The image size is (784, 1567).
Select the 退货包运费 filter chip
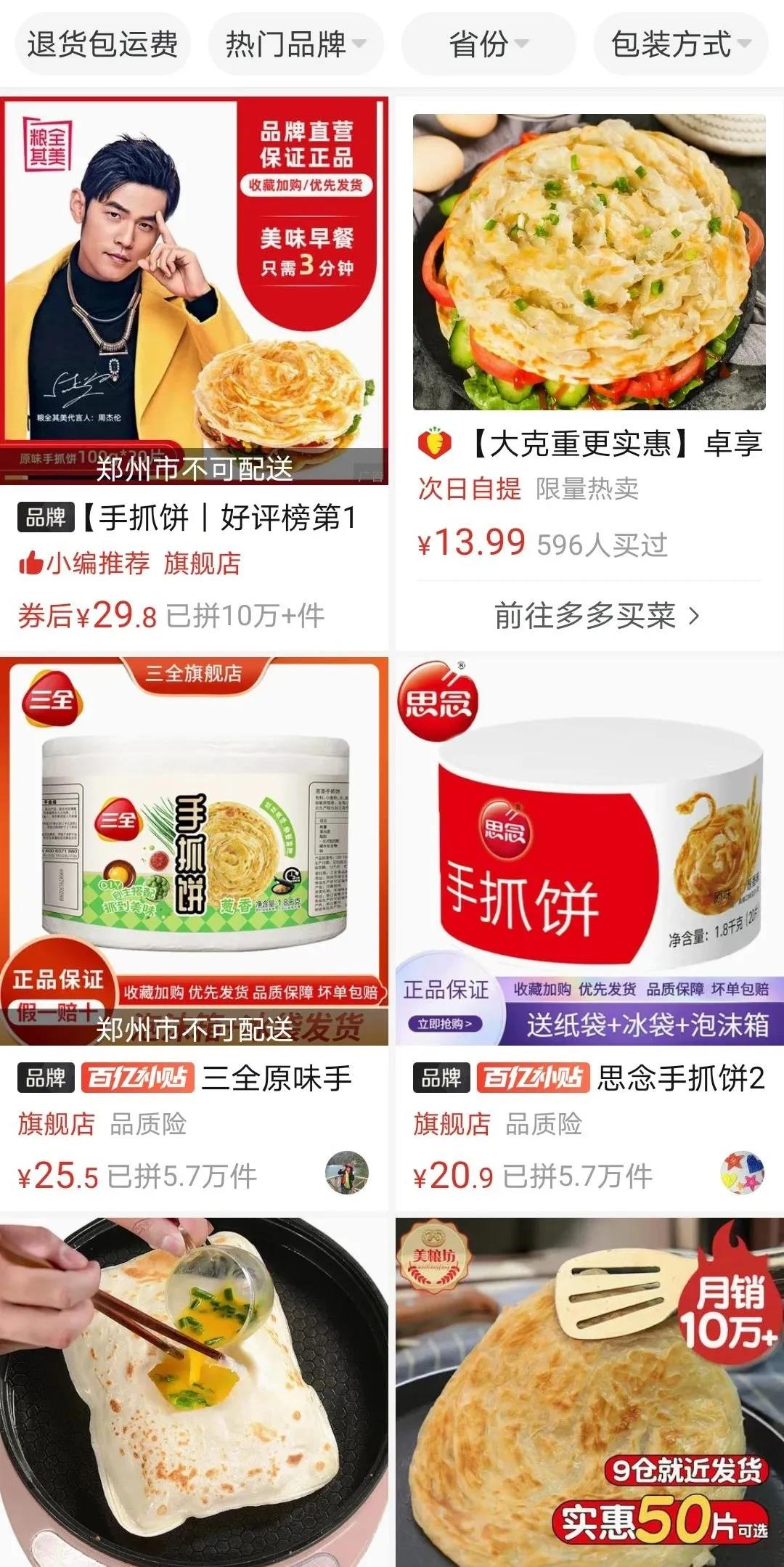(102, 45)
